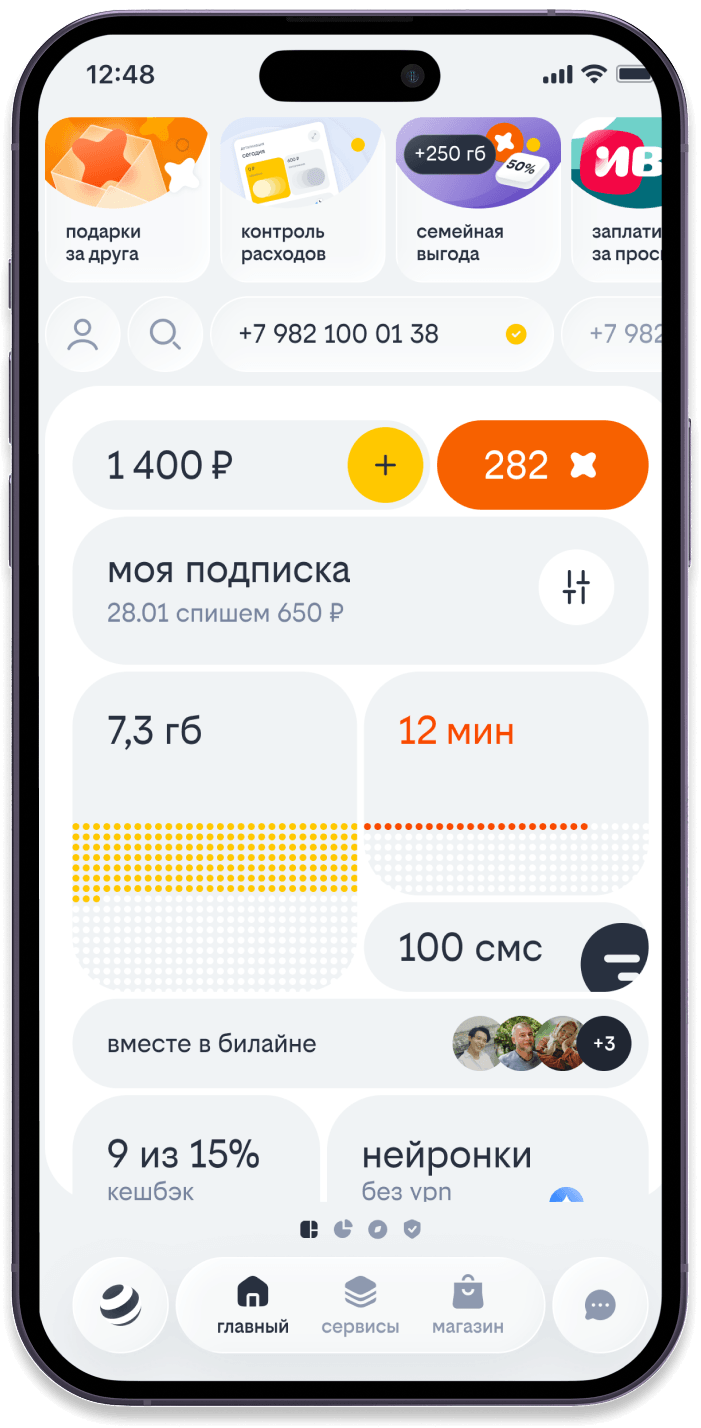Open the 282 bonus points button
Image resolution: width=701 pixels, height=1428 pixels.
pyautogui.click(x=542, y=466)
